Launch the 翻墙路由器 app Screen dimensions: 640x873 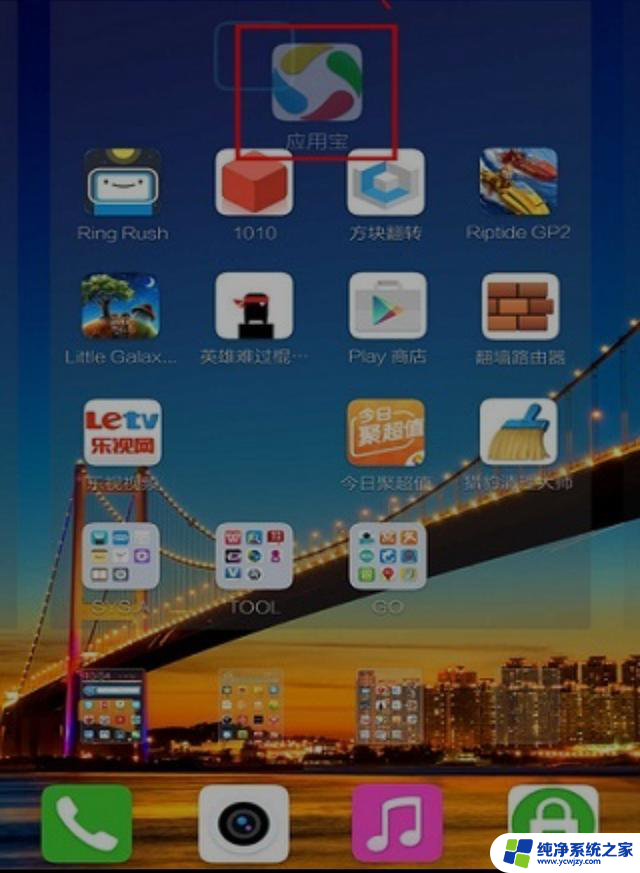click(x=520, y=307)
